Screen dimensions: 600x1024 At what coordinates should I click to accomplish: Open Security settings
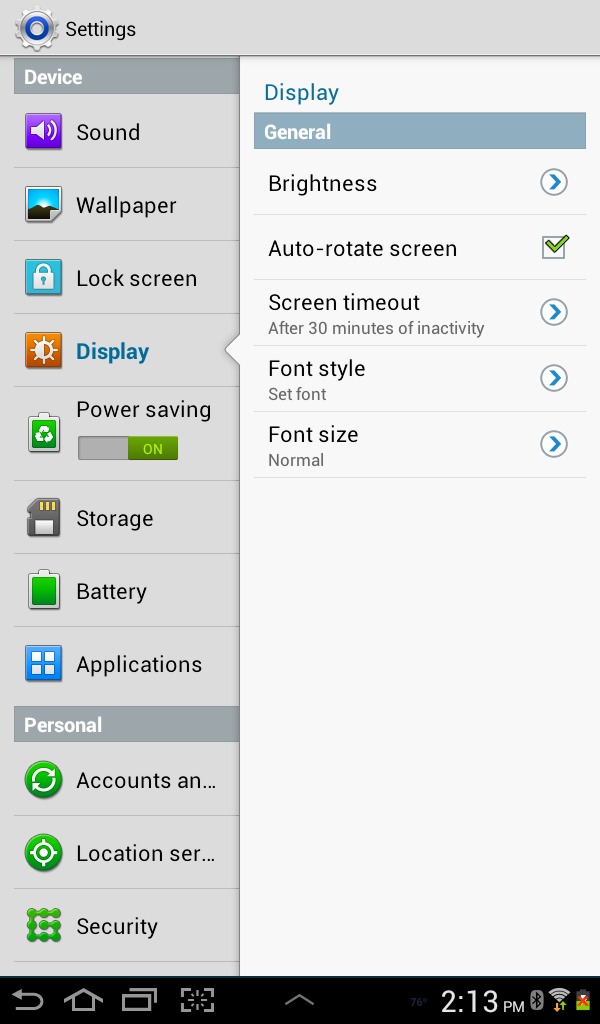[126, 926]
